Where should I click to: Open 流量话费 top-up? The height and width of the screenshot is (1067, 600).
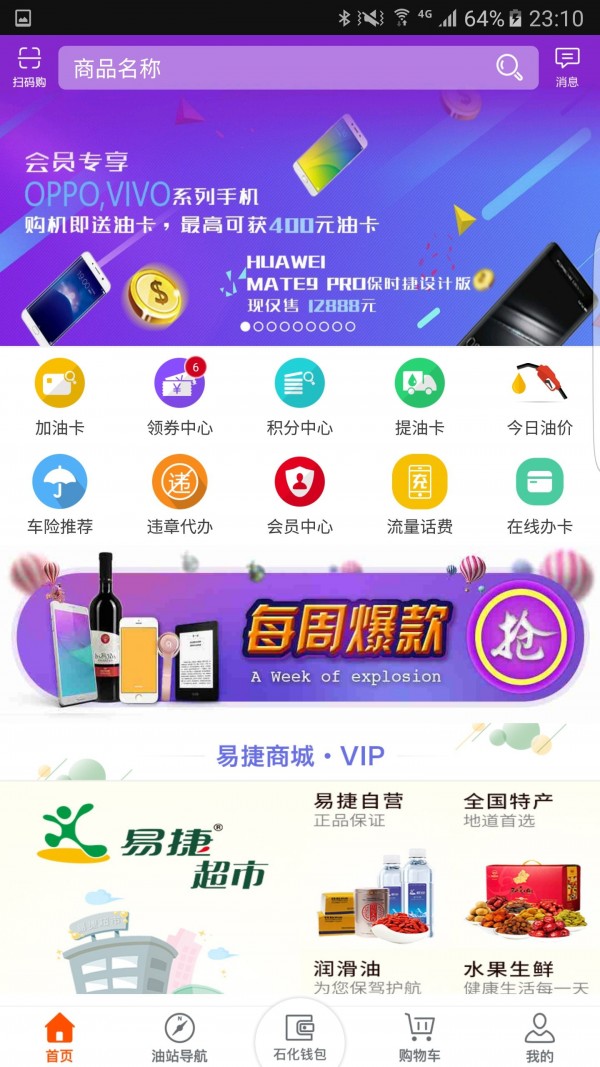click(x=419, y=495)
